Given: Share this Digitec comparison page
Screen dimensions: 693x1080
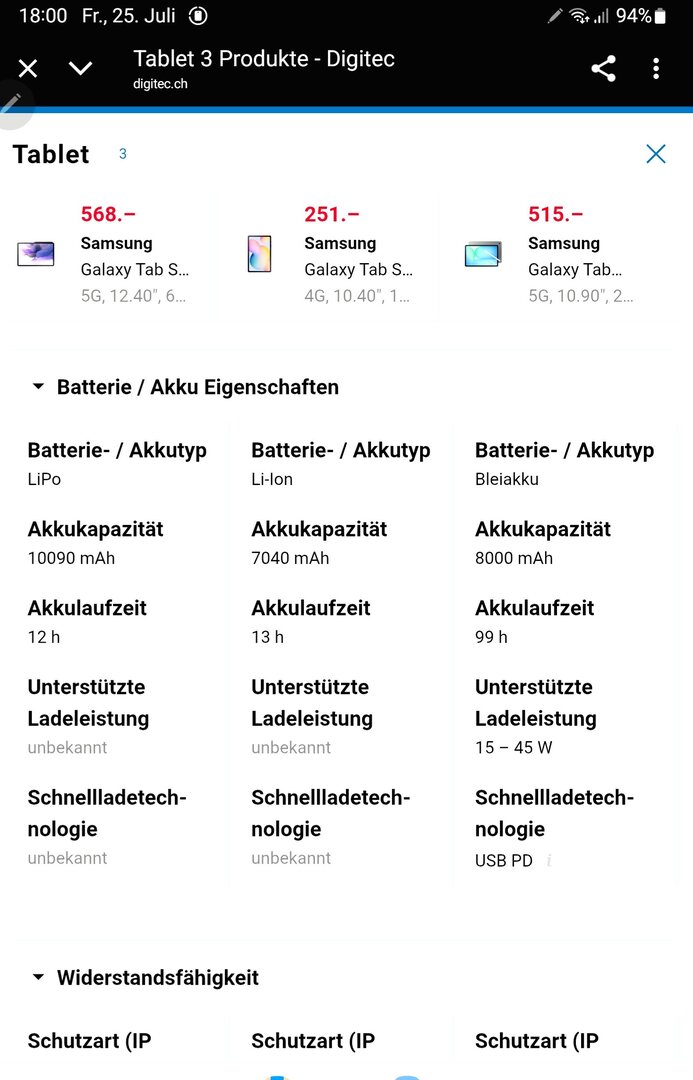Looking at the screenshot, I should [x=603, y=68].
